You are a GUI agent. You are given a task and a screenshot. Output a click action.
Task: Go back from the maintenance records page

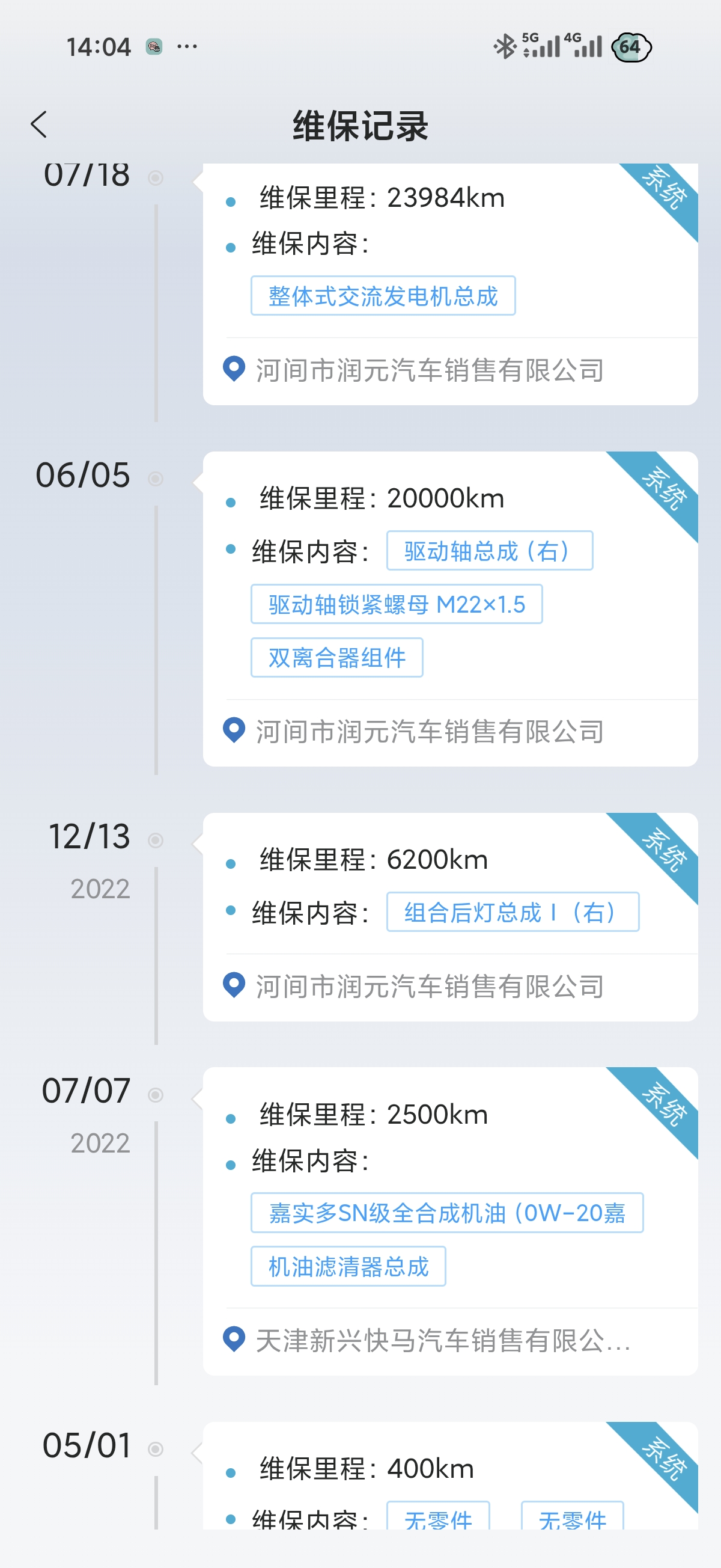point(39,125)
